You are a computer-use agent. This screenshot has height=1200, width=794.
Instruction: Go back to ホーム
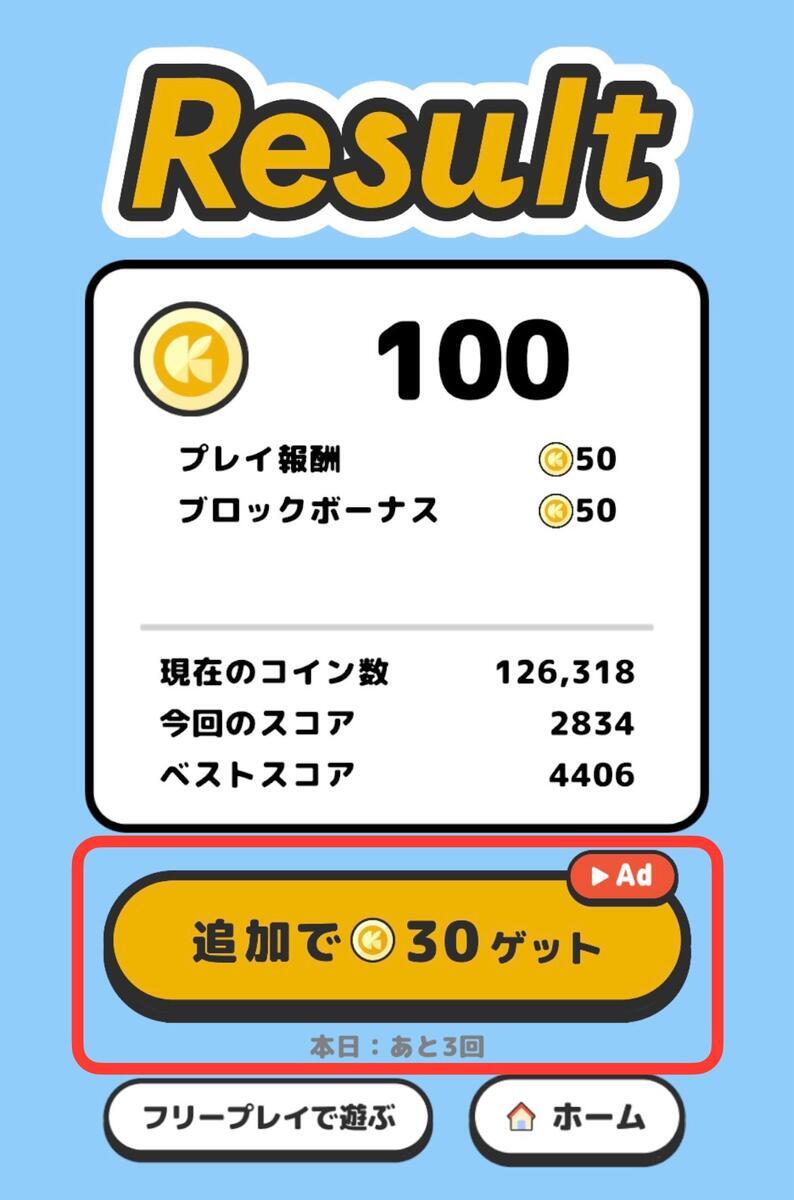578,1117
